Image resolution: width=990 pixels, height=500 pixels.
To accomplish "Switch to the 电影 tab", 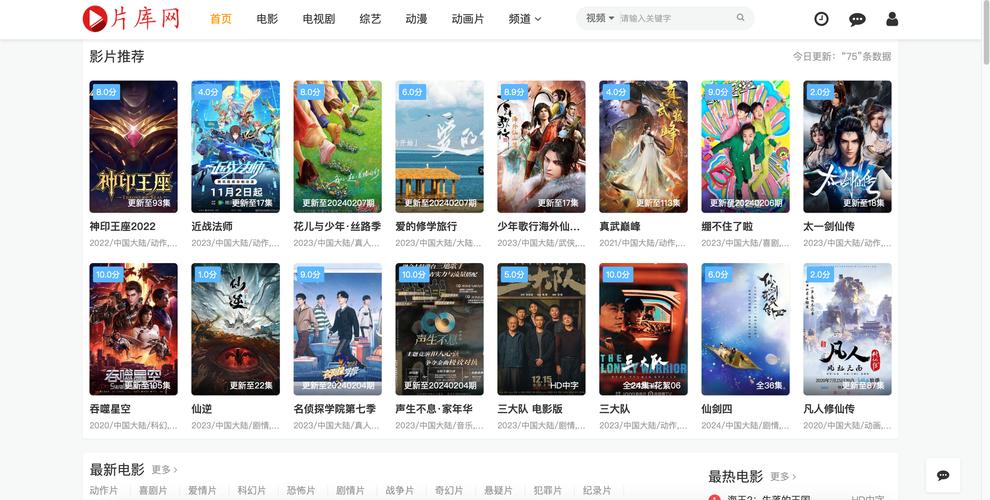I will coord(267,19).
